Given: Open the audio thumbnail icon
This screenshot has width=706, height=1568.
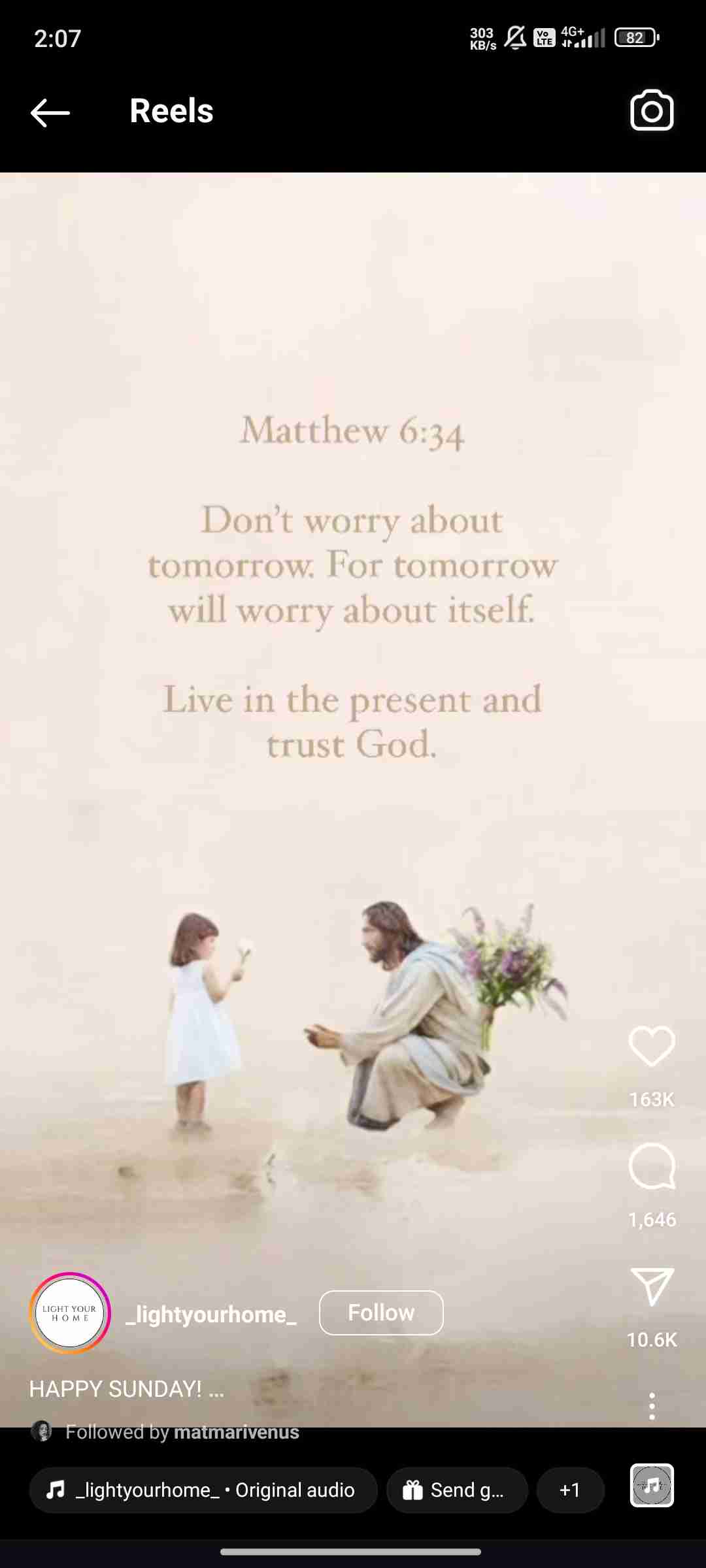Looking at the screenshot, I should tap(652, 1485).
